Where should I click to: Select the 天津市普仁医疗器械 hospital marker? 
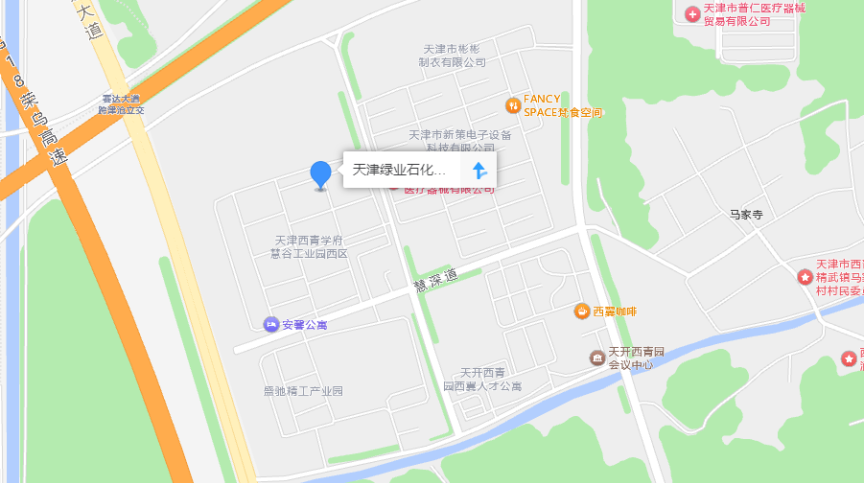(x=692, y=13)
